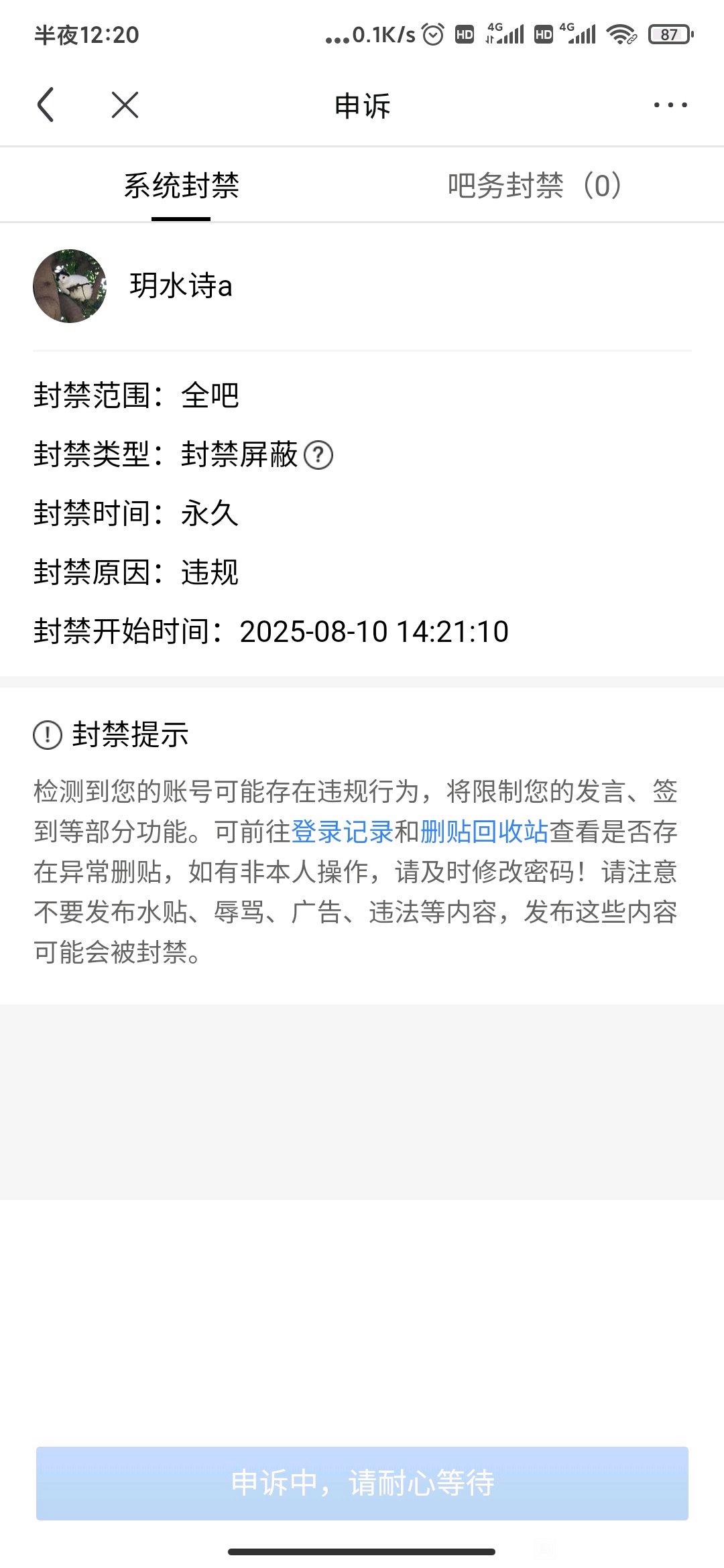Open the 删贴回收站 link
This screenshot has width=724, height=1568.
pyautogui.click(x=484, y=832)
